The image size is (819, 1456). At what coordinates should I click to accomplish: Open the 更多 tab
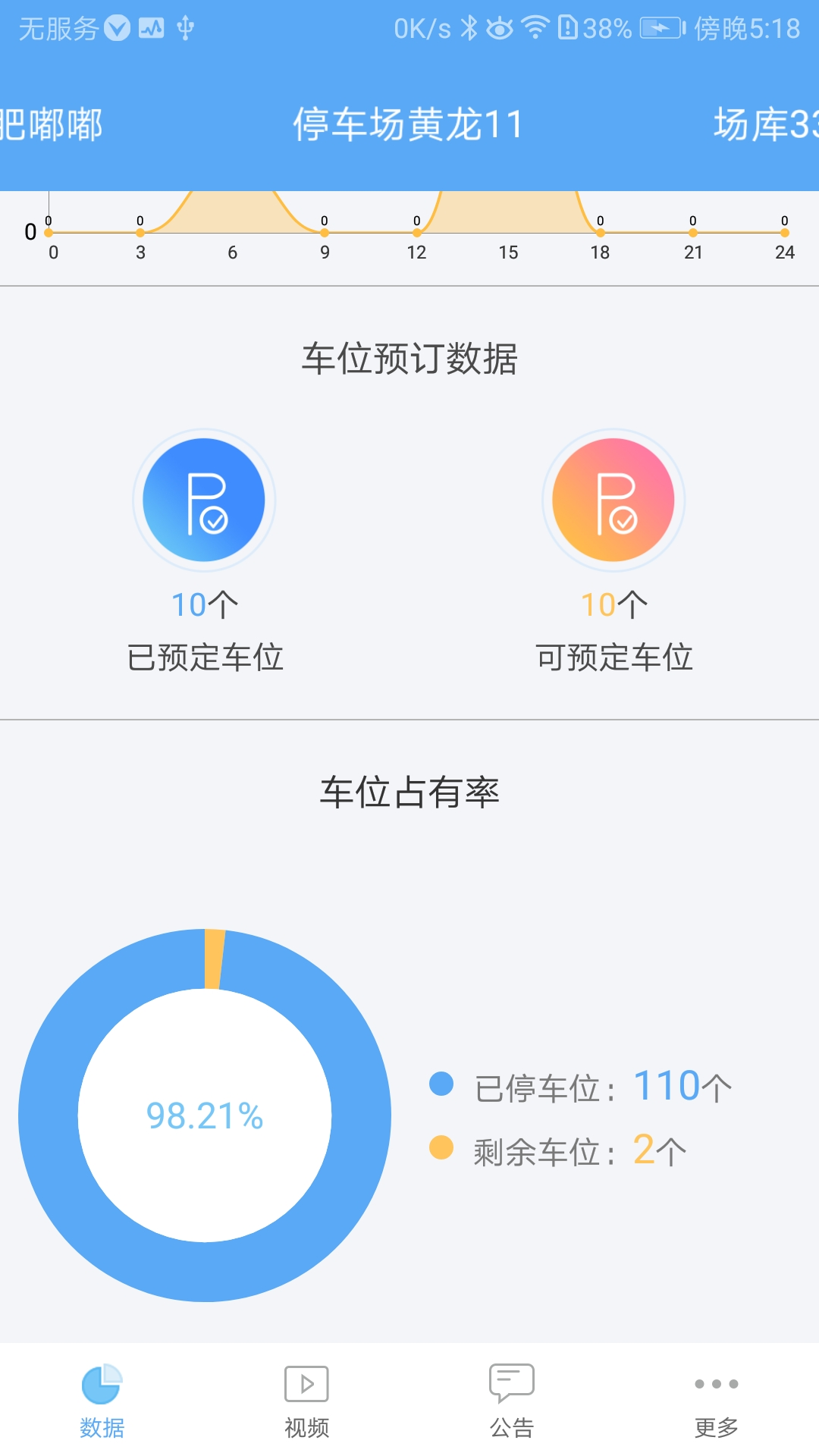coord(716,1400)
